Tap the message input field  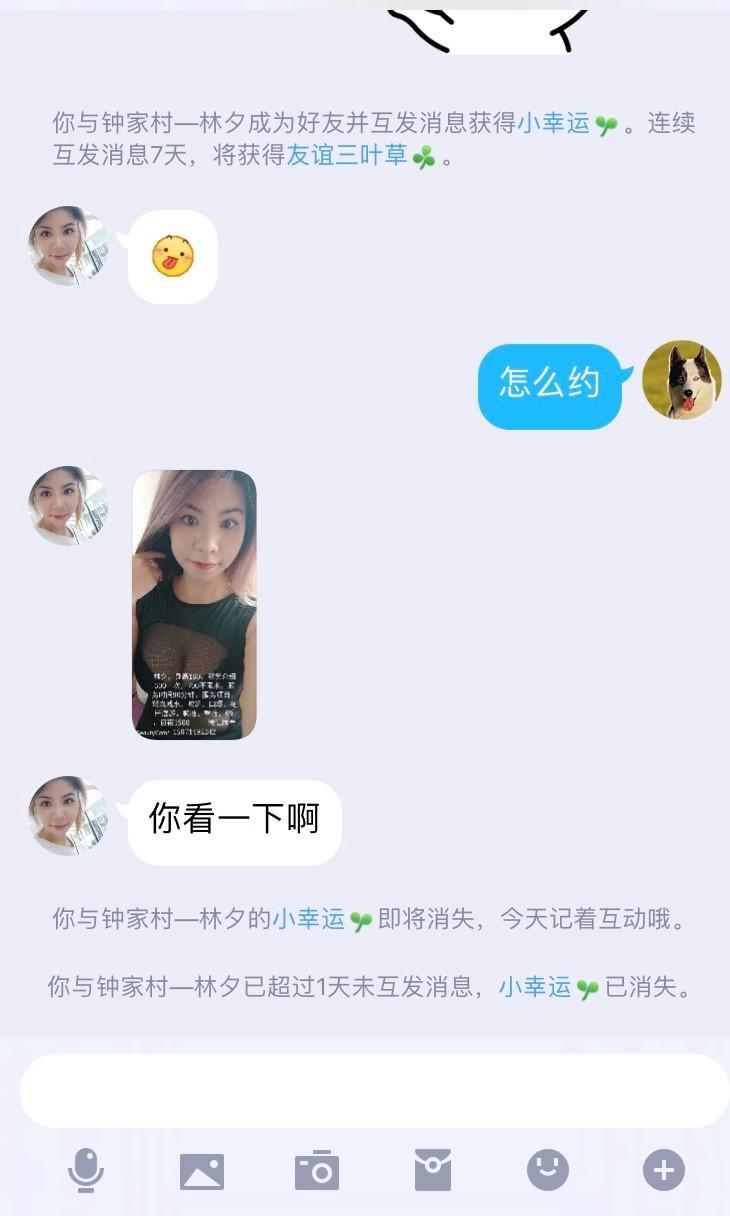(x=365, y=1090)
